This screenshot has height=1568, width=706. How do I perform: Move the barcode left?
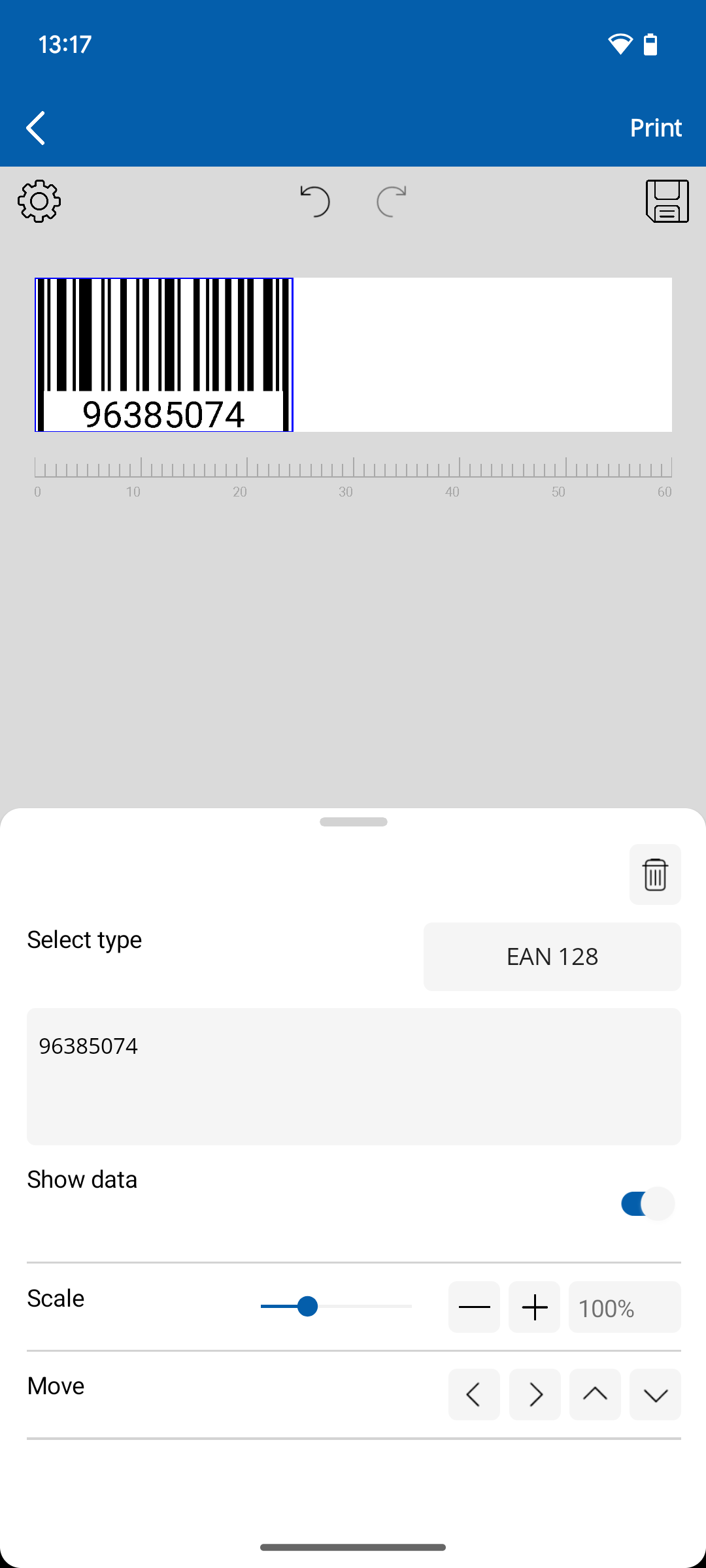pos(474,1394)
